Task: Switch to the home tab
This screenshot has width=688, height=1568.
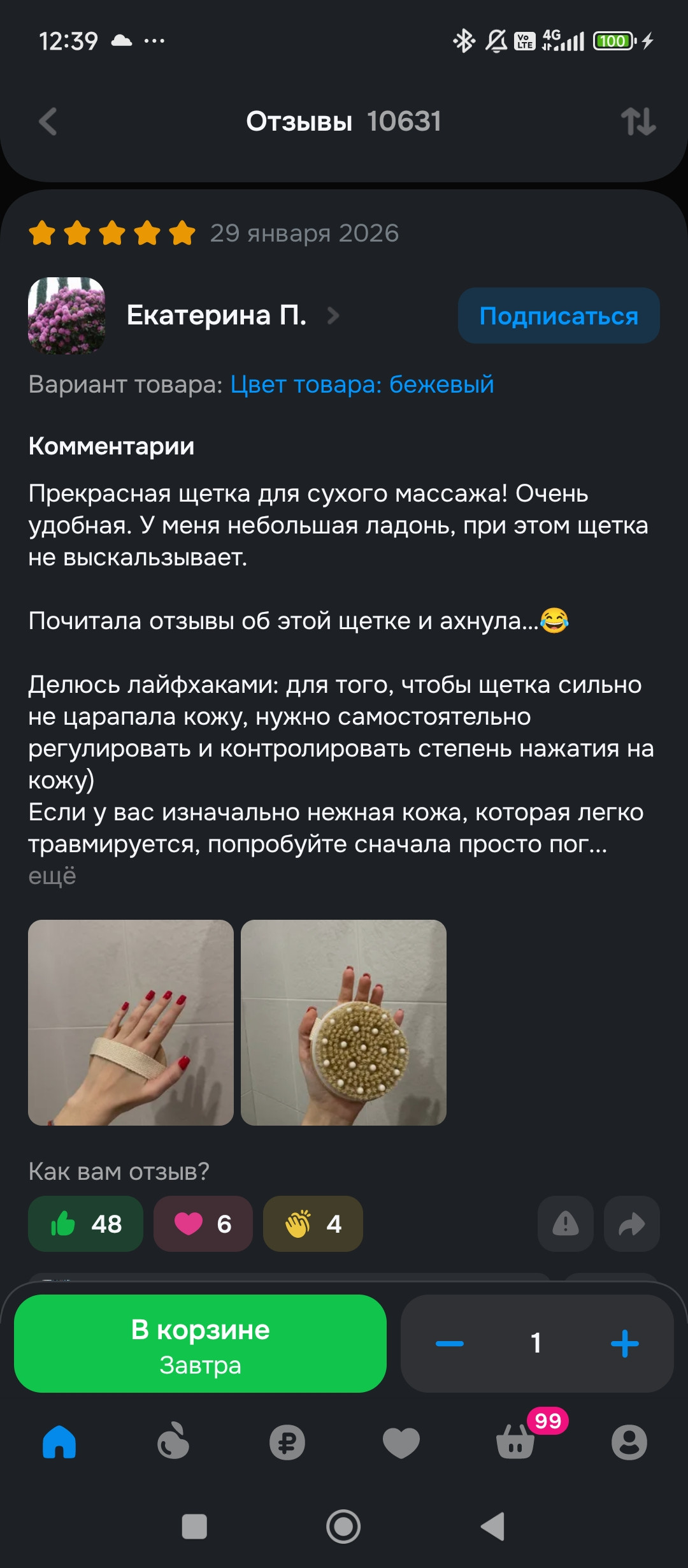Action: pyautogui.click(x=59, y=1442)
